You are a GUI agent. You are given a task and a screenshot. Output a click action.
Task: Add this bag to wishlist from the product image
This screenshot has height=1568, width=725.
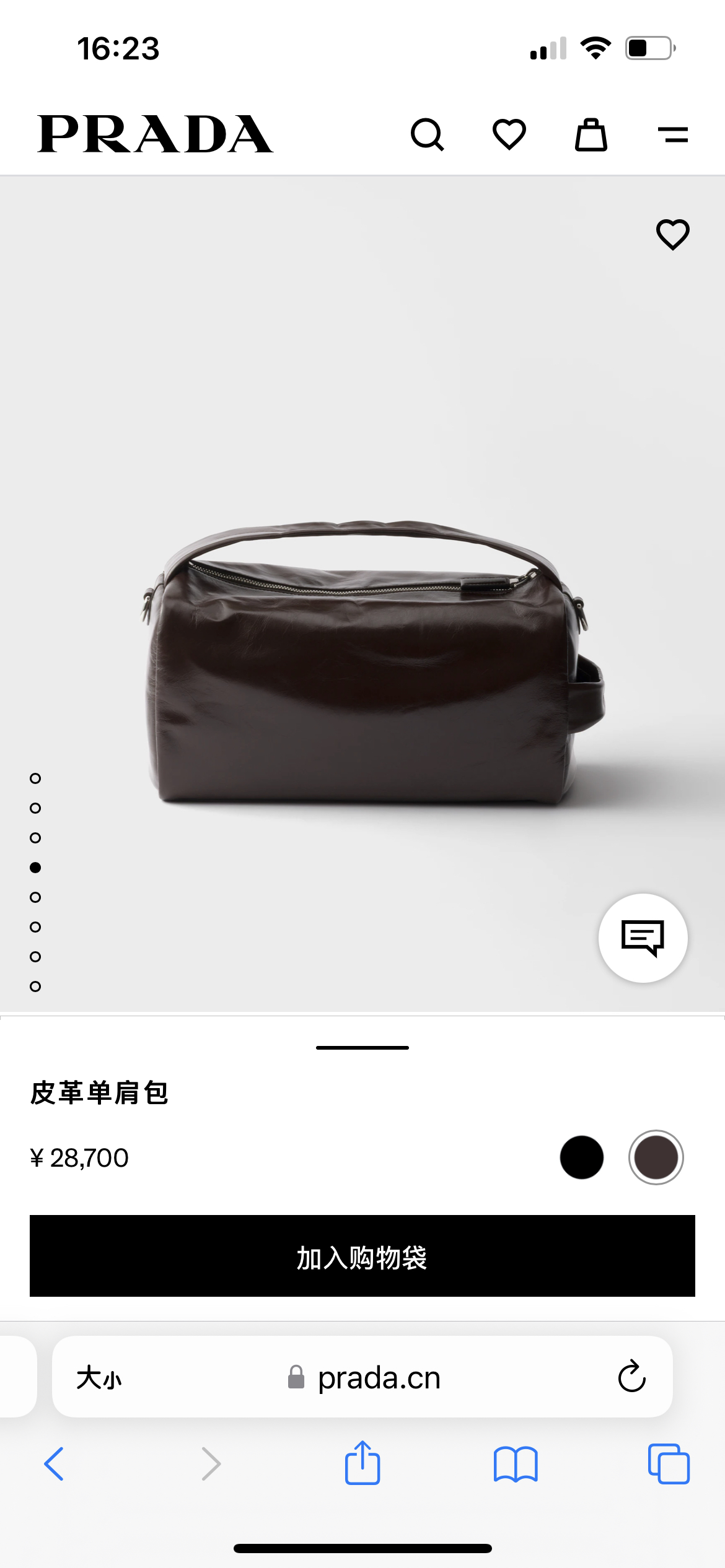[672, 235]
